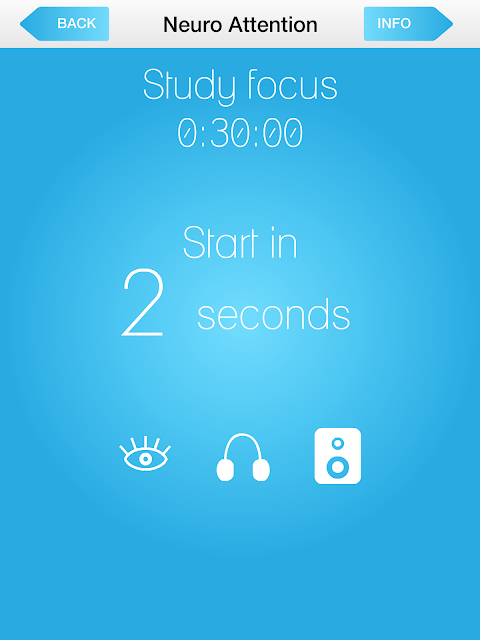The image size is (480, 640).
Task: Select the speaker output option
Action: [x=338, y=456]
